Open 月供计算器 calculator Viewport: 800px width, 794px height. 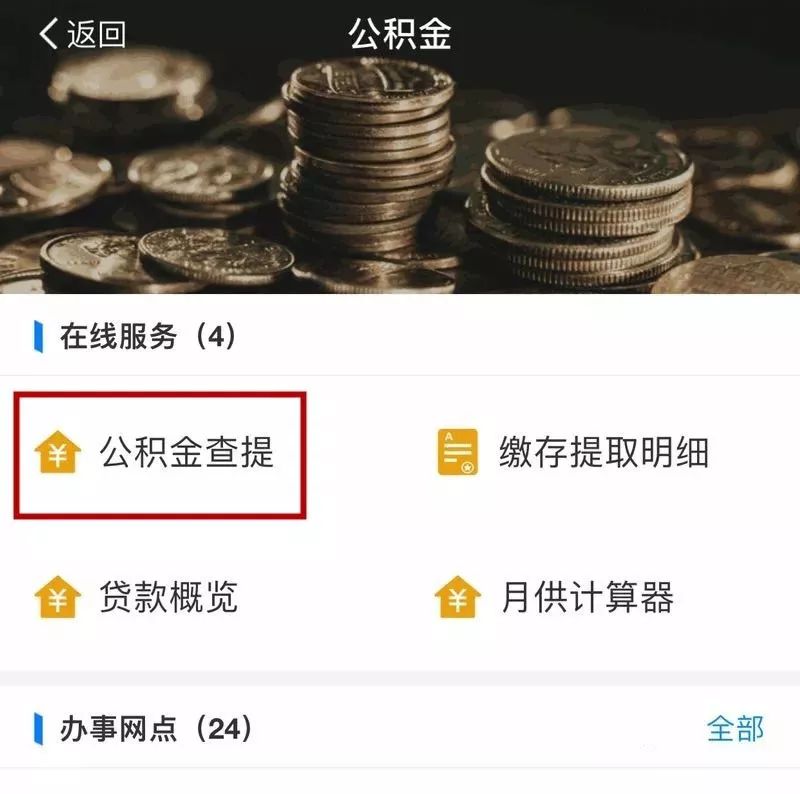555,598
